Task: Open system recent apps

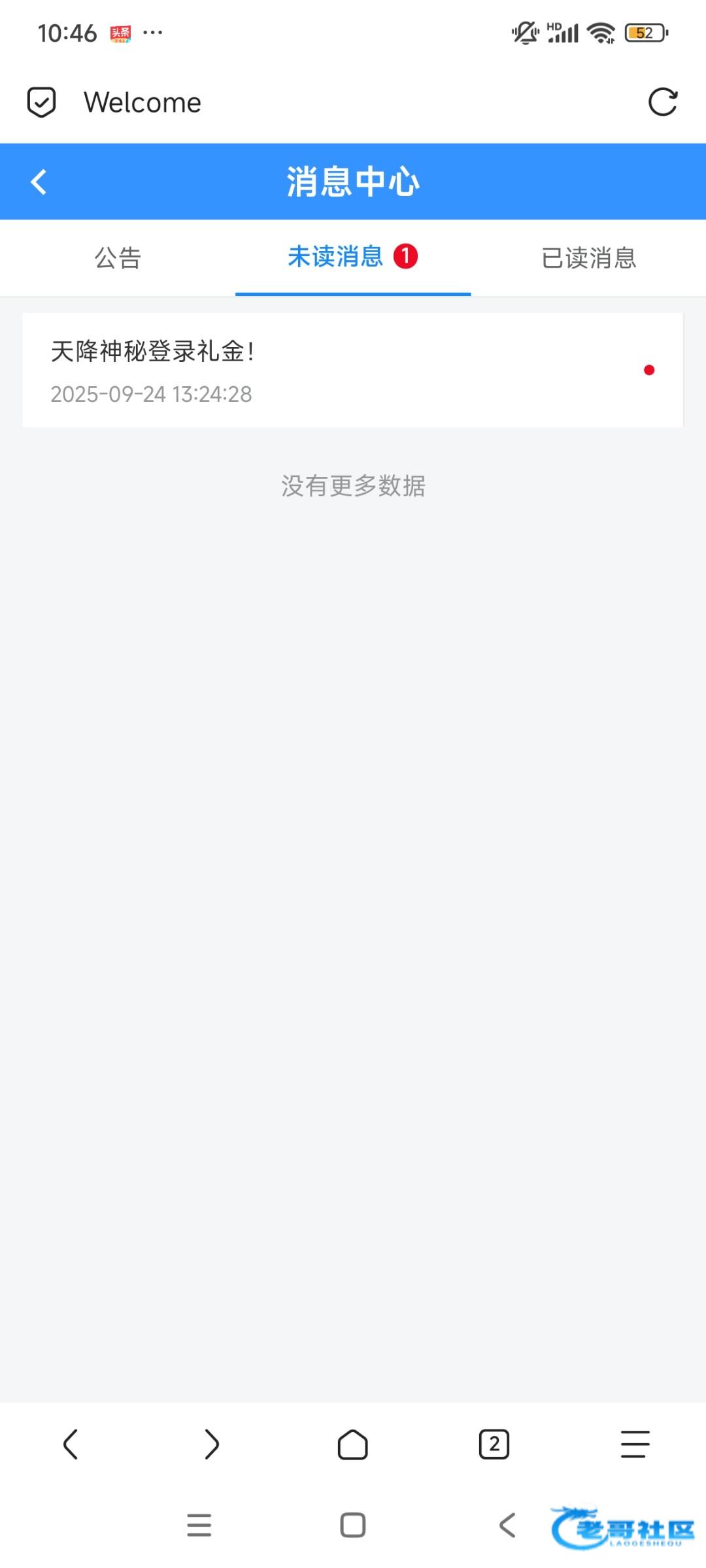Action: (x=199, y=1526)
